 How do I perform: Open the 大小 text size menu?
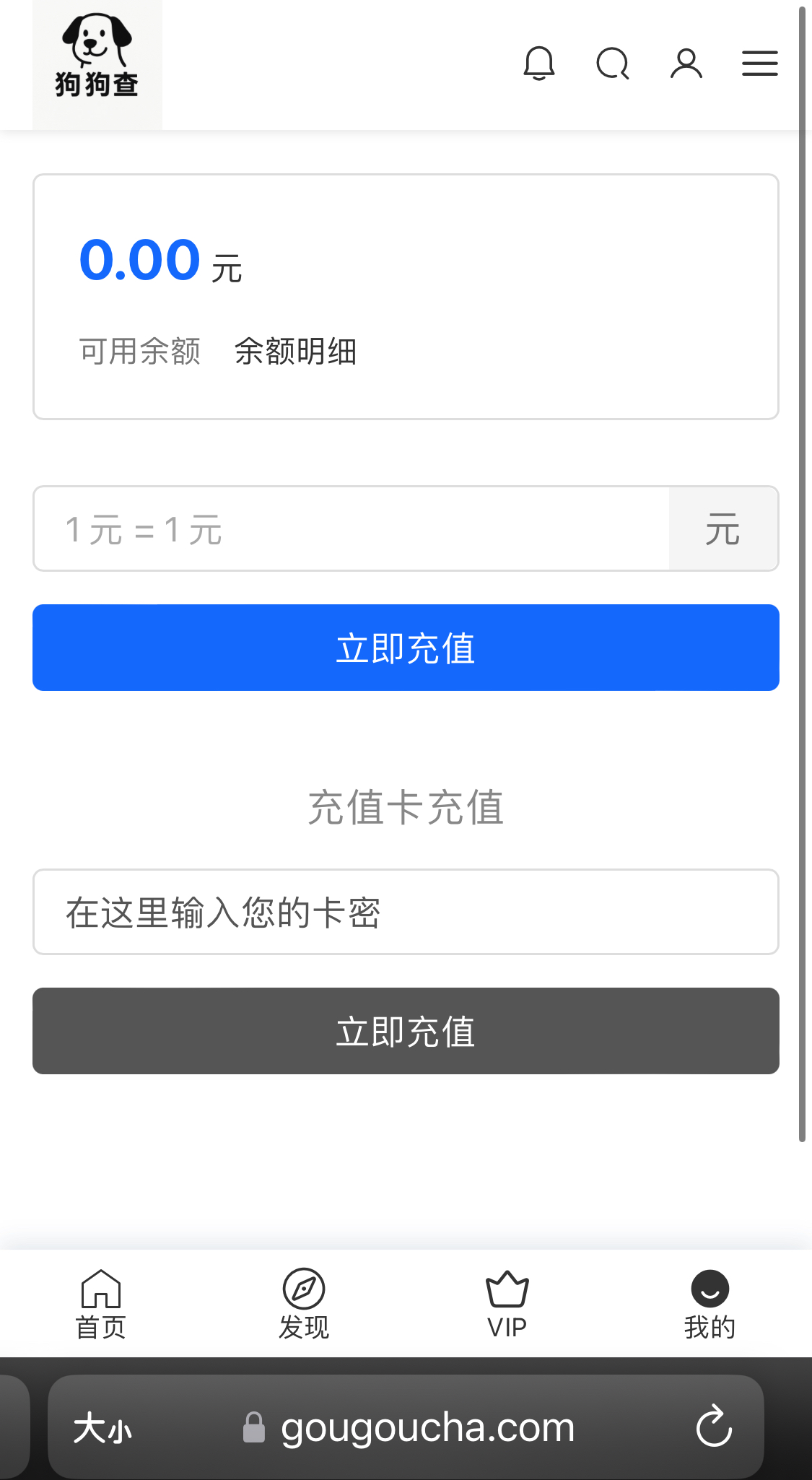tap(102, 1427)
